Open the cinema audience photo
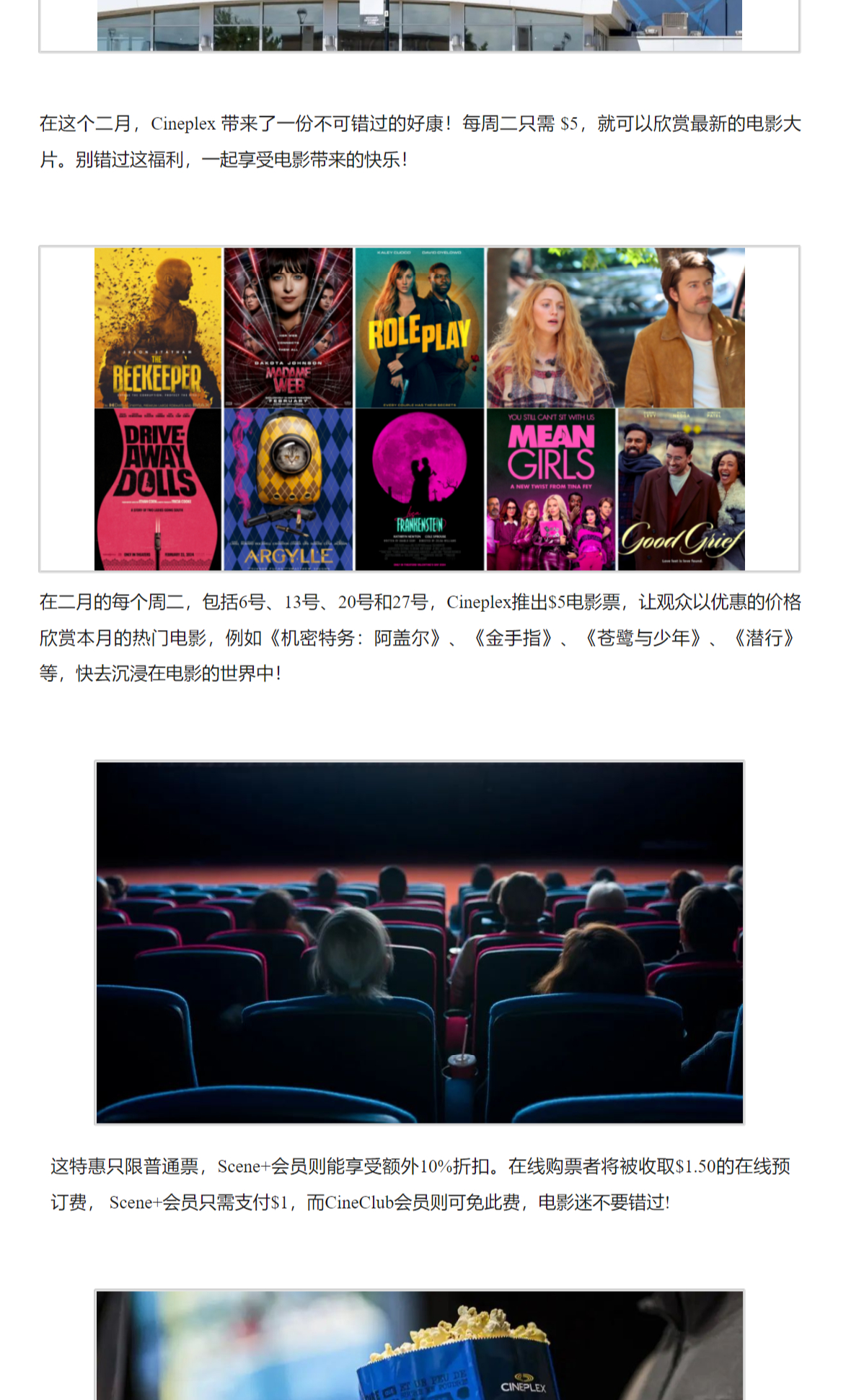 (x=419, y=942)
